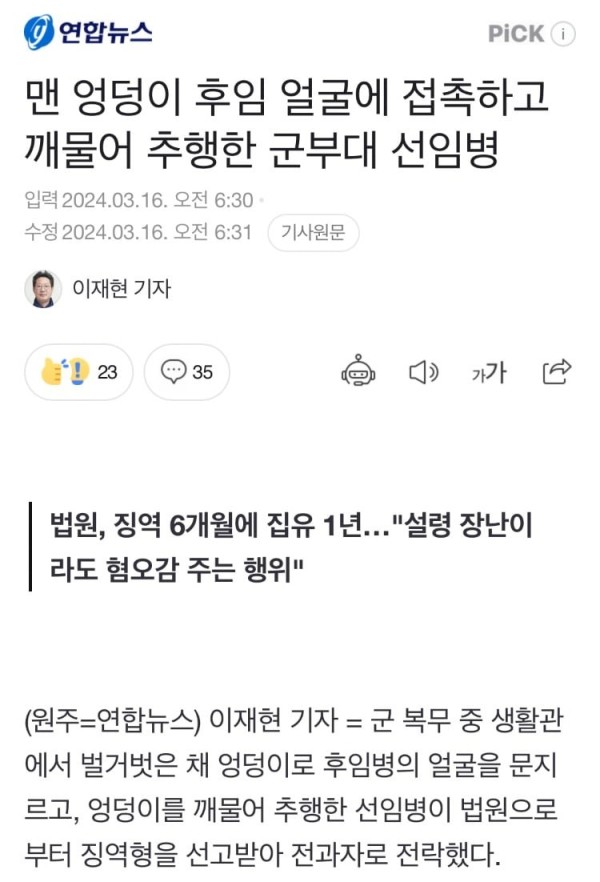Image resolution: width=600 pixels, height=882 pixels.
Task: Open the AI summary bot icon
Action: click(x=358, y=371)
